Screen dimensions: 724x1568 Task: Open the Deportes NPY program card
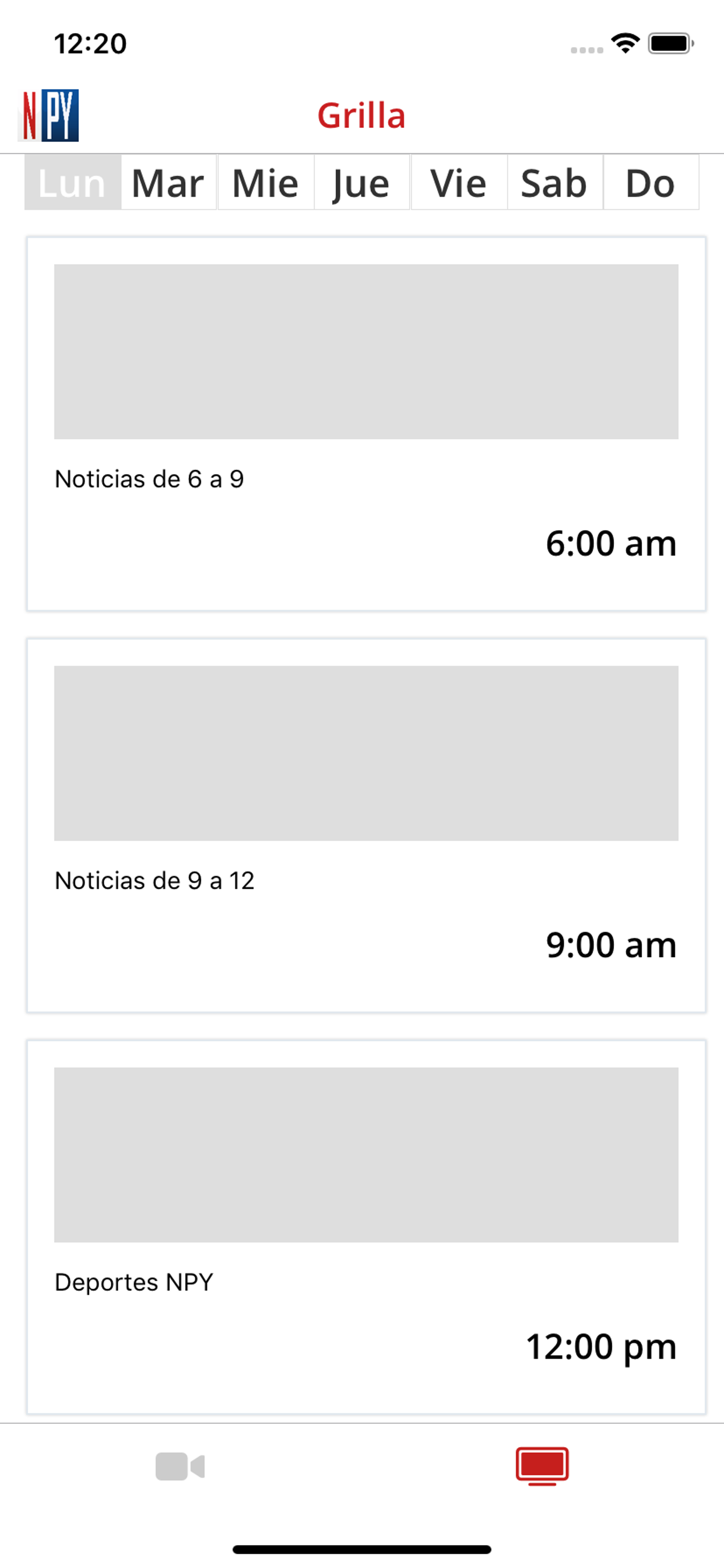click(365, 1227)
